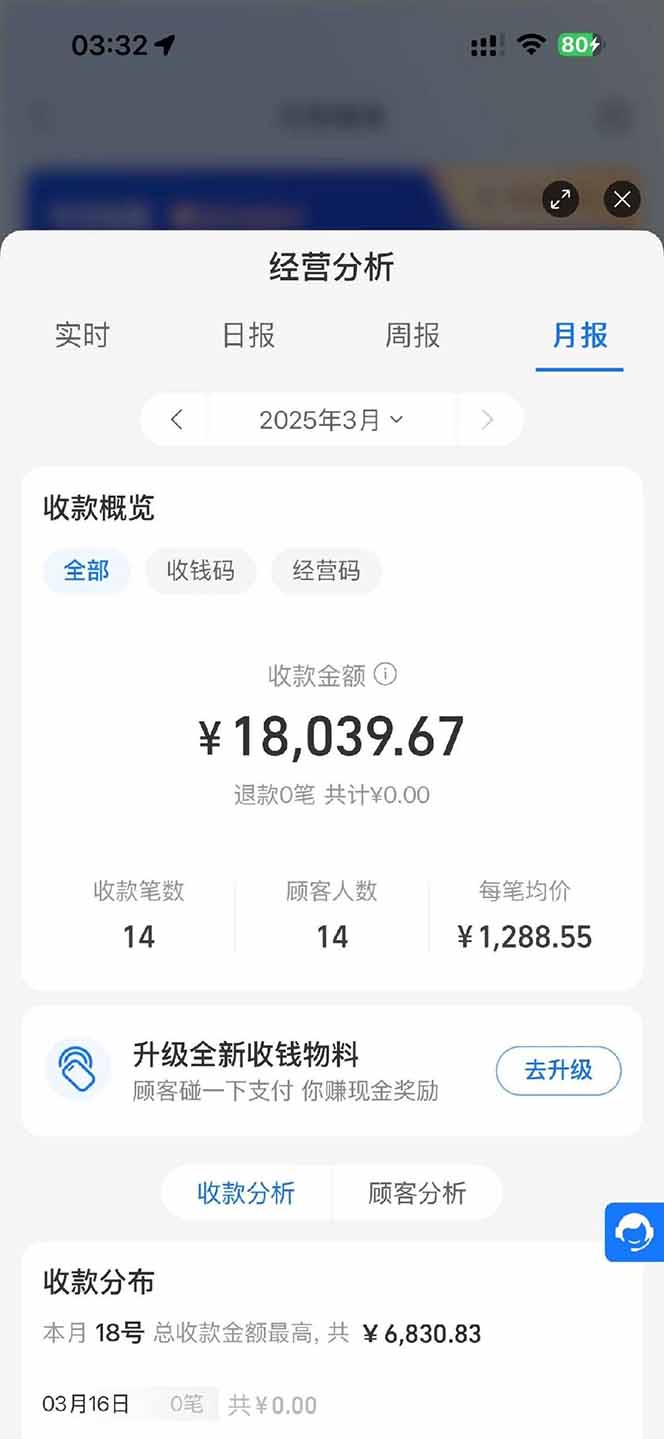
Task: Open the 2025年3月 month picker
Action: coord(331,420)
